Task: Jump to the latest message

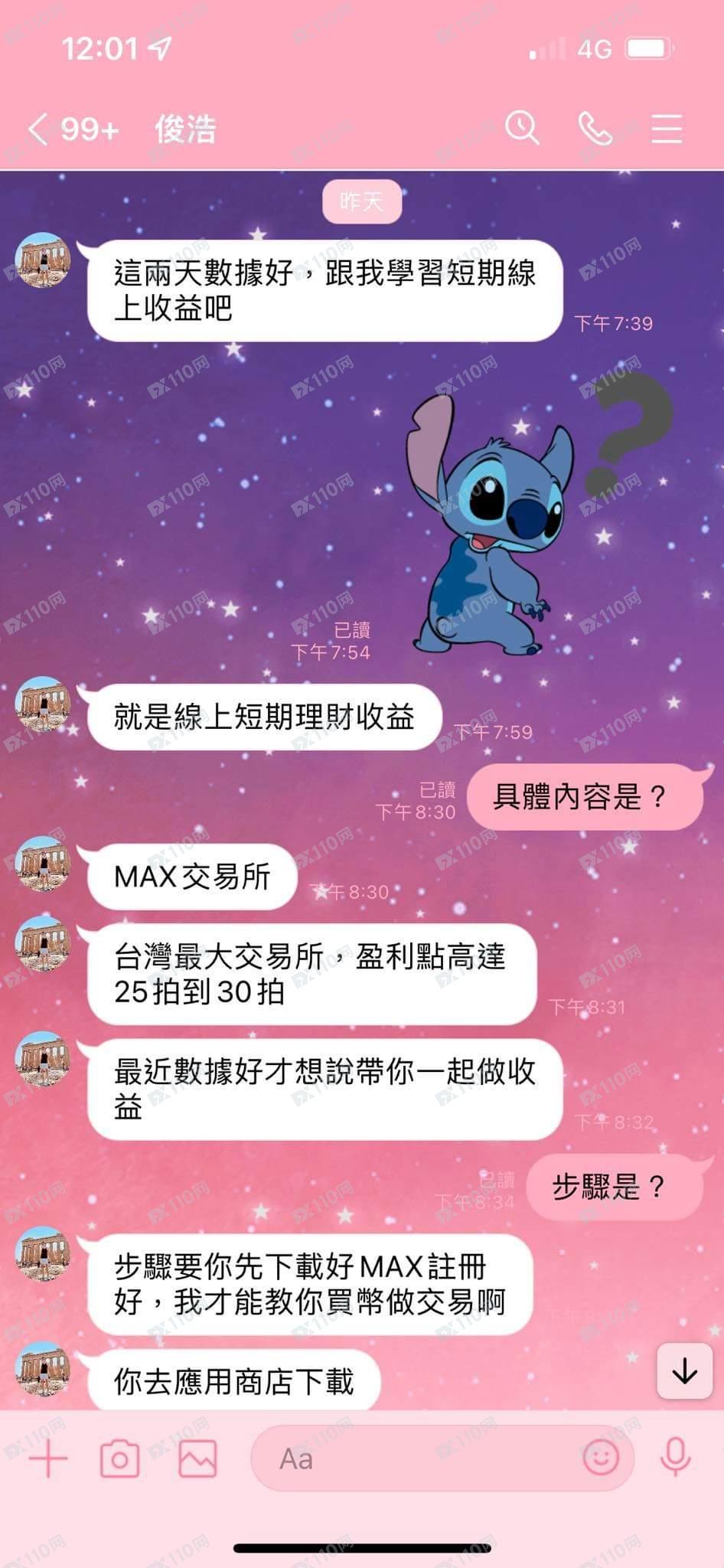Action: [x=683, y=1371]
